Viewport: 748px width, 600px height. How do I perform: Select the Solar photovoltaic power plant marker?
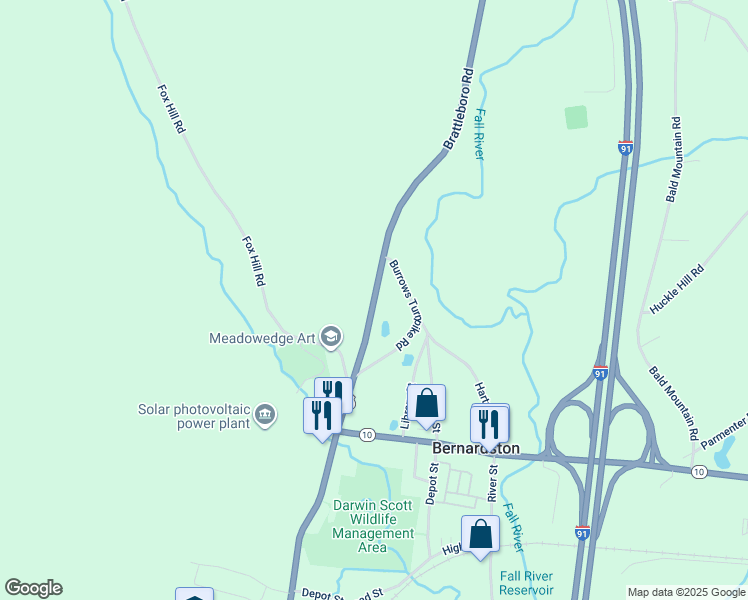264,415
